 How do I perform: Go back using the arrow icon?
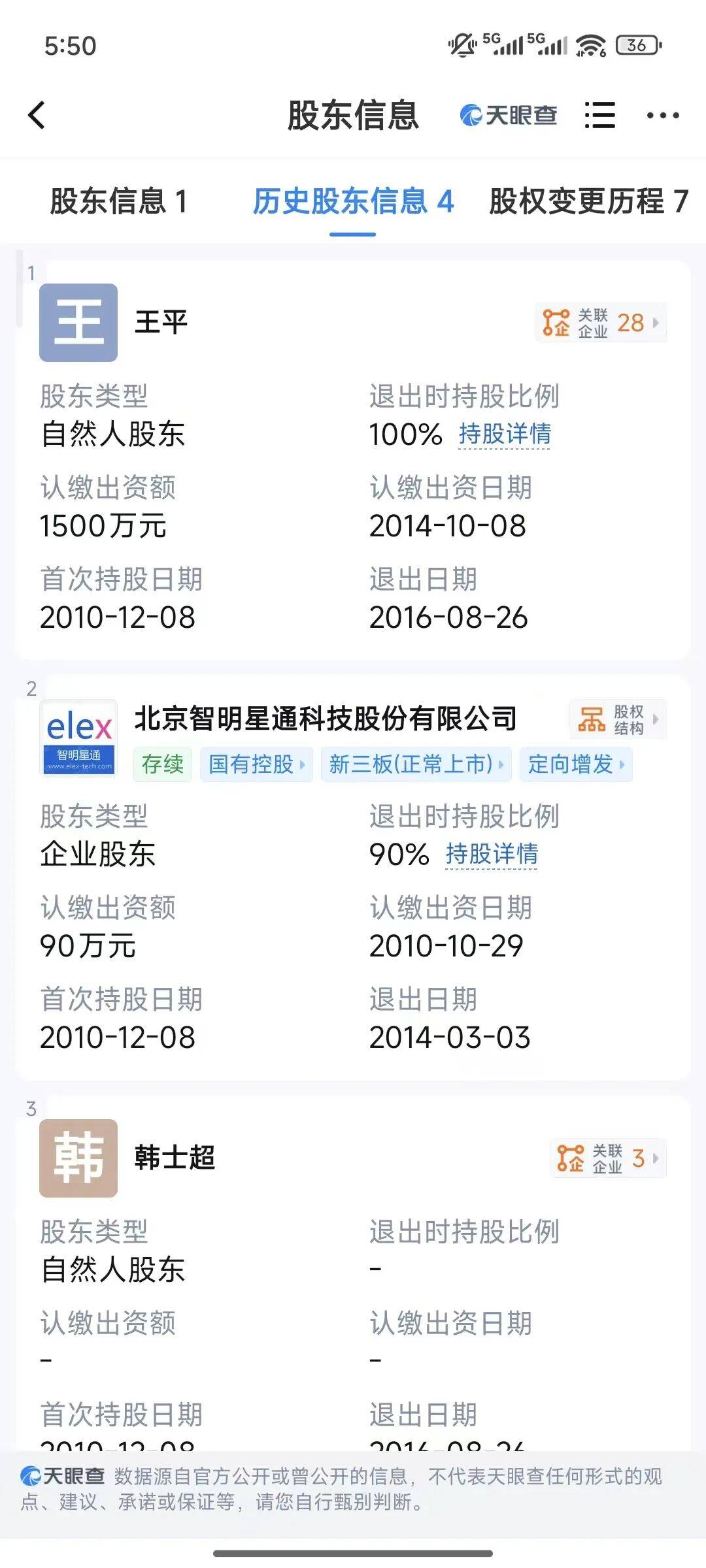pyautogui.click(x=37, y=116)
